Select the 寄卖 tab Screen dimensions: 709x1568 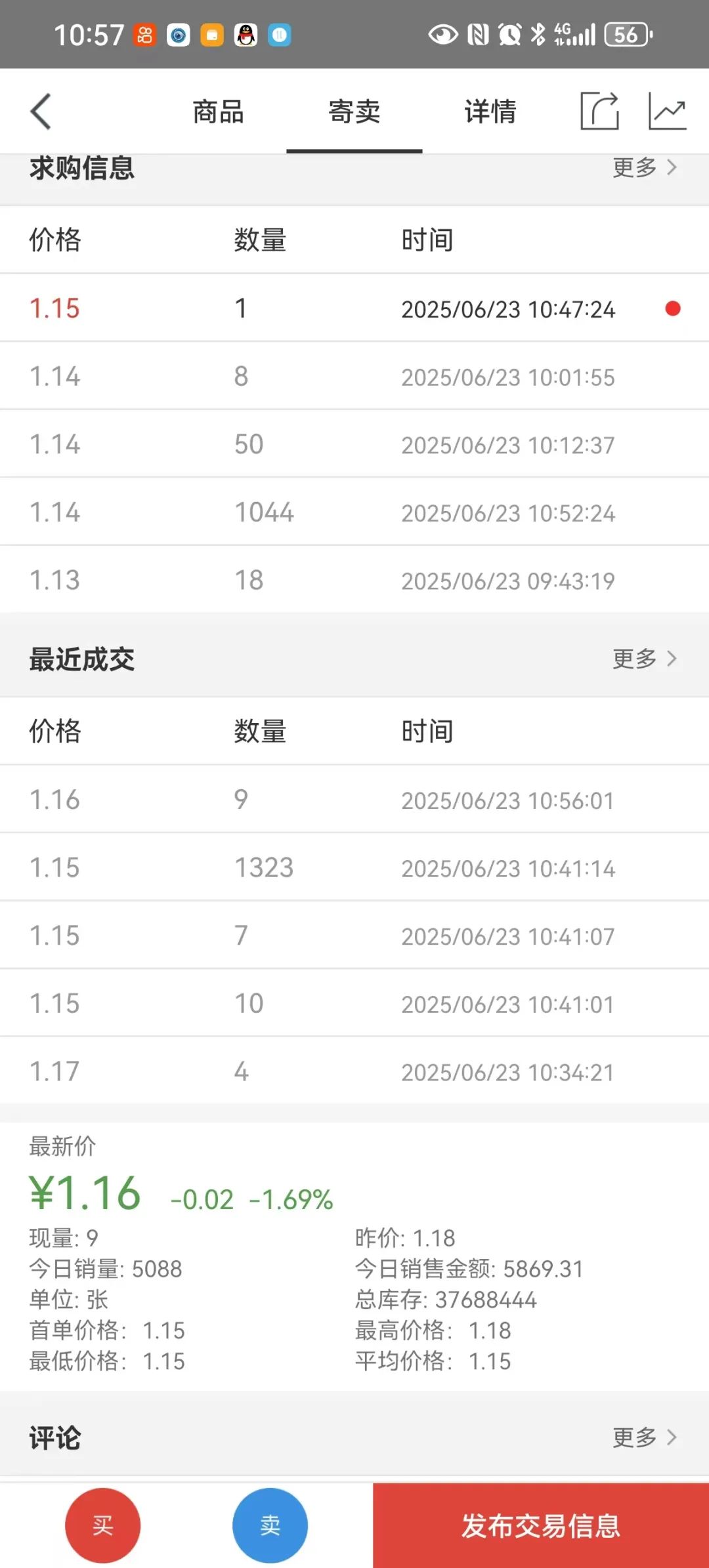(x=354, y=112)
